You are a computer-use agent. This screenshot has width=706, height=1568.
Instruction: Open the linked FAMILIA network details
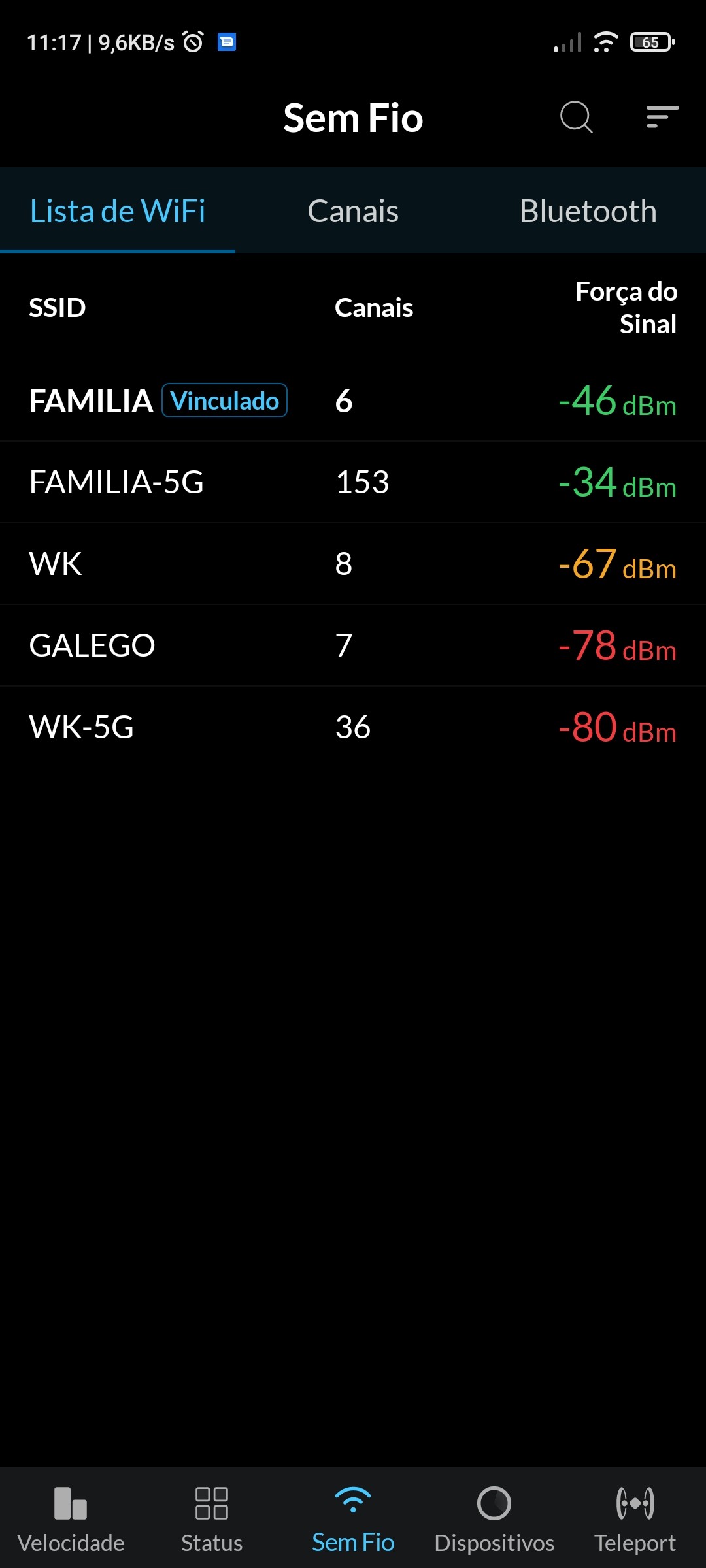point(353,400)
